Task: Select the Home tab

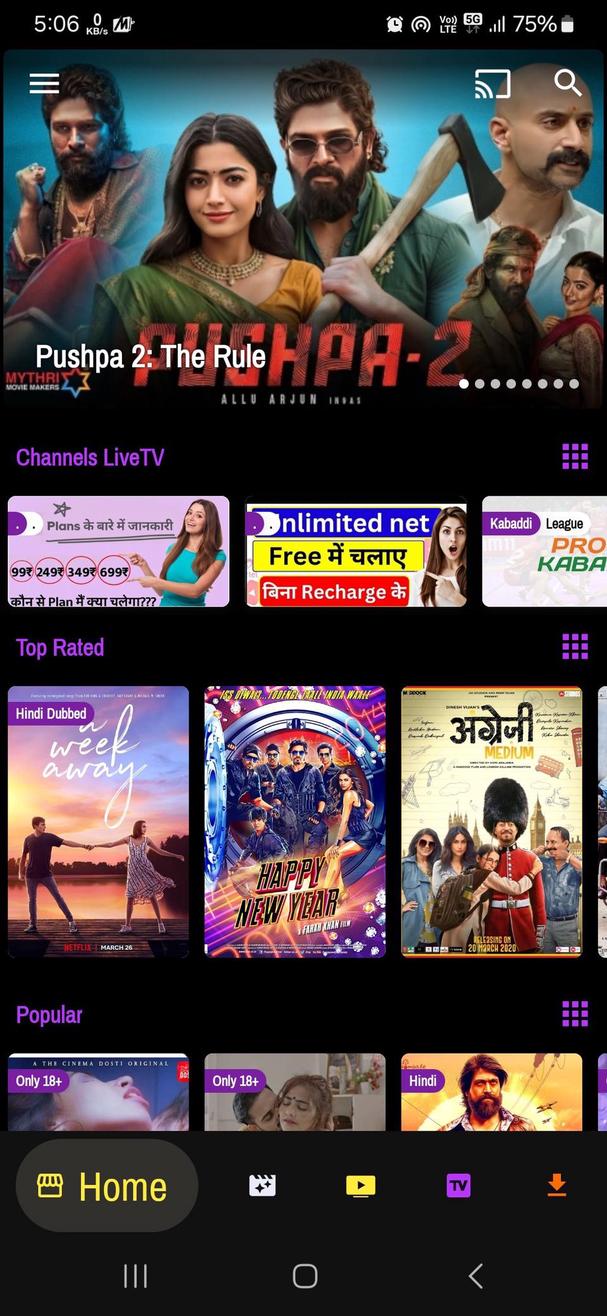Action: point(107,1186)
